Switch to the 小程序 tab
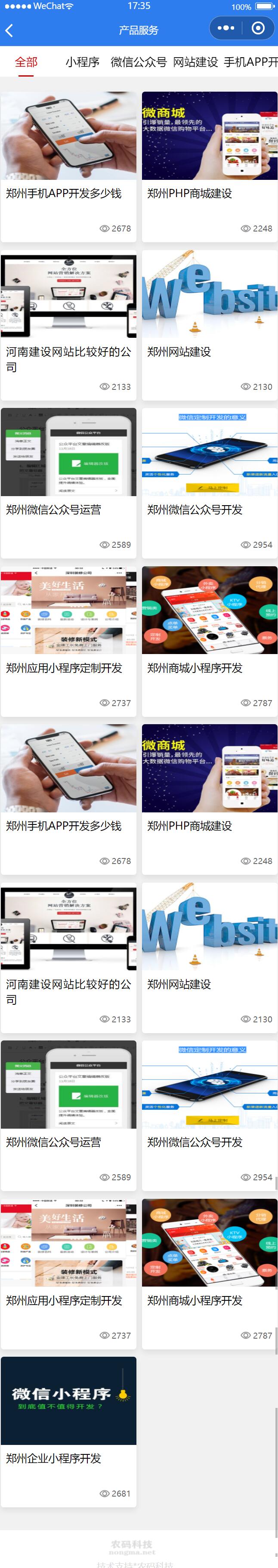The height and width of the screenshot is (1568, 278). (x=82, y=62)
